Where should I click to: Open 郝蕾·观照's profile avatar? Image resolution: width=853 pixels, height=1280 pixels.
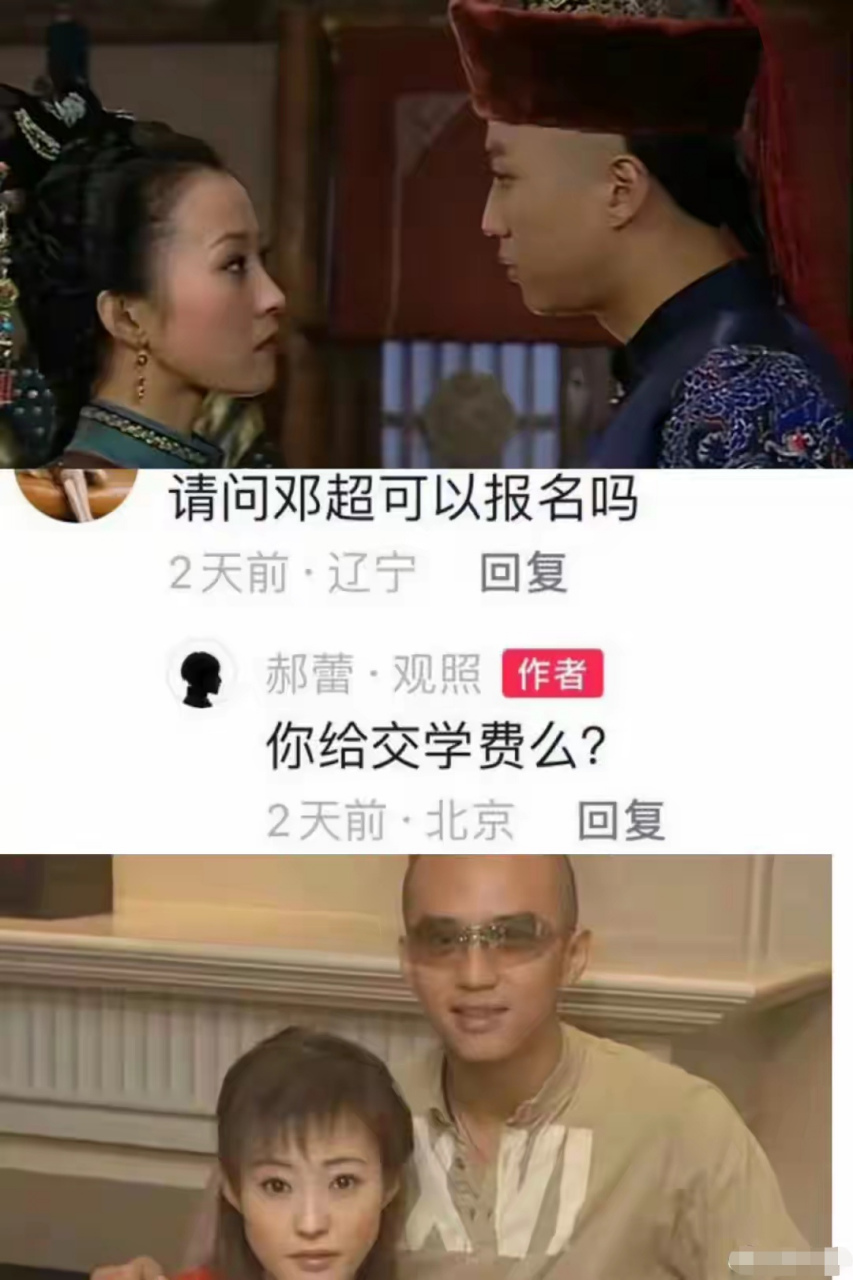coord(204,674)
